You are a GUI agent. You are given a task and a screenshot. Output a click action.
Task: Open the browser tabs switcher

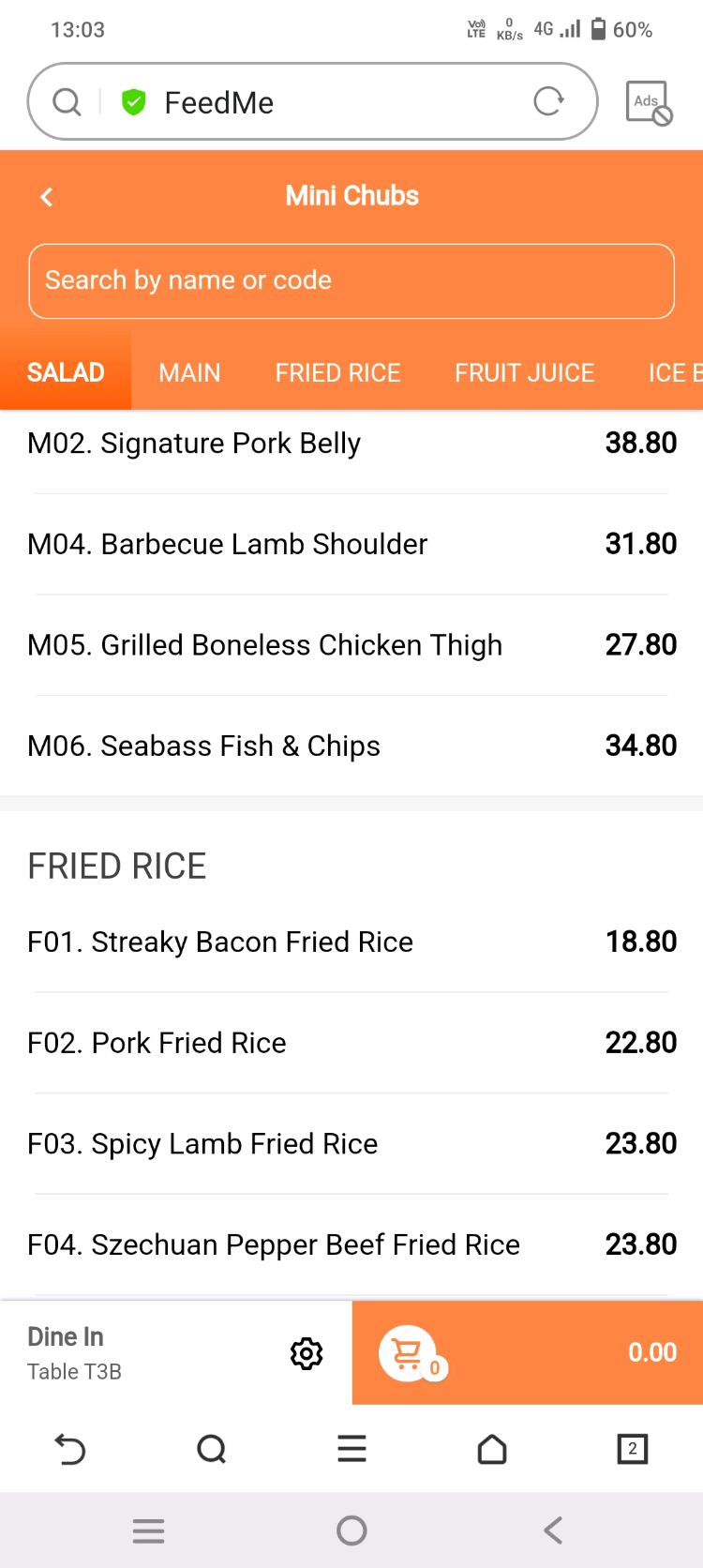pyautogui.click(x=632, y=1449)
